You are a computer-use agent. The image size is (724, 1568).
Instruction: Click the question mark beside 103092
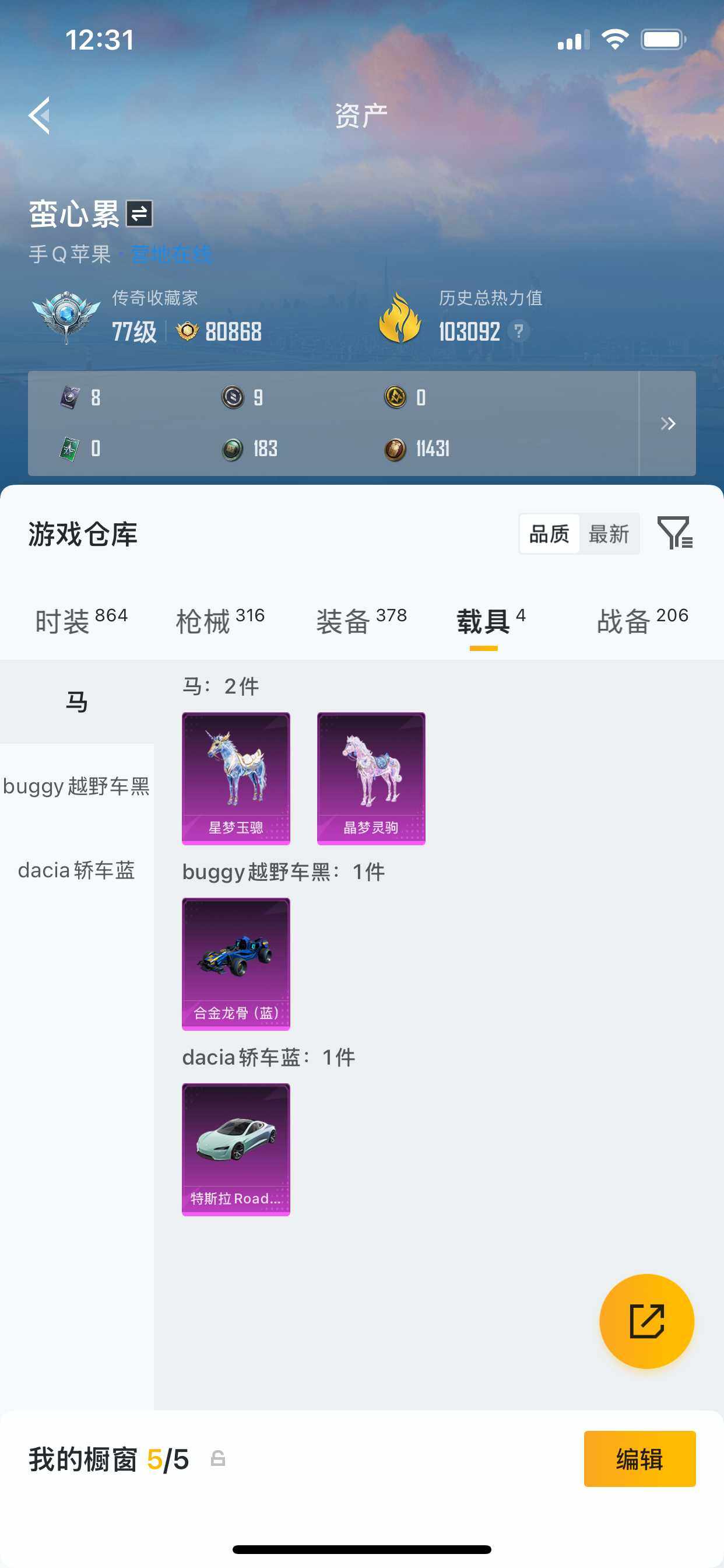point(520,331)
